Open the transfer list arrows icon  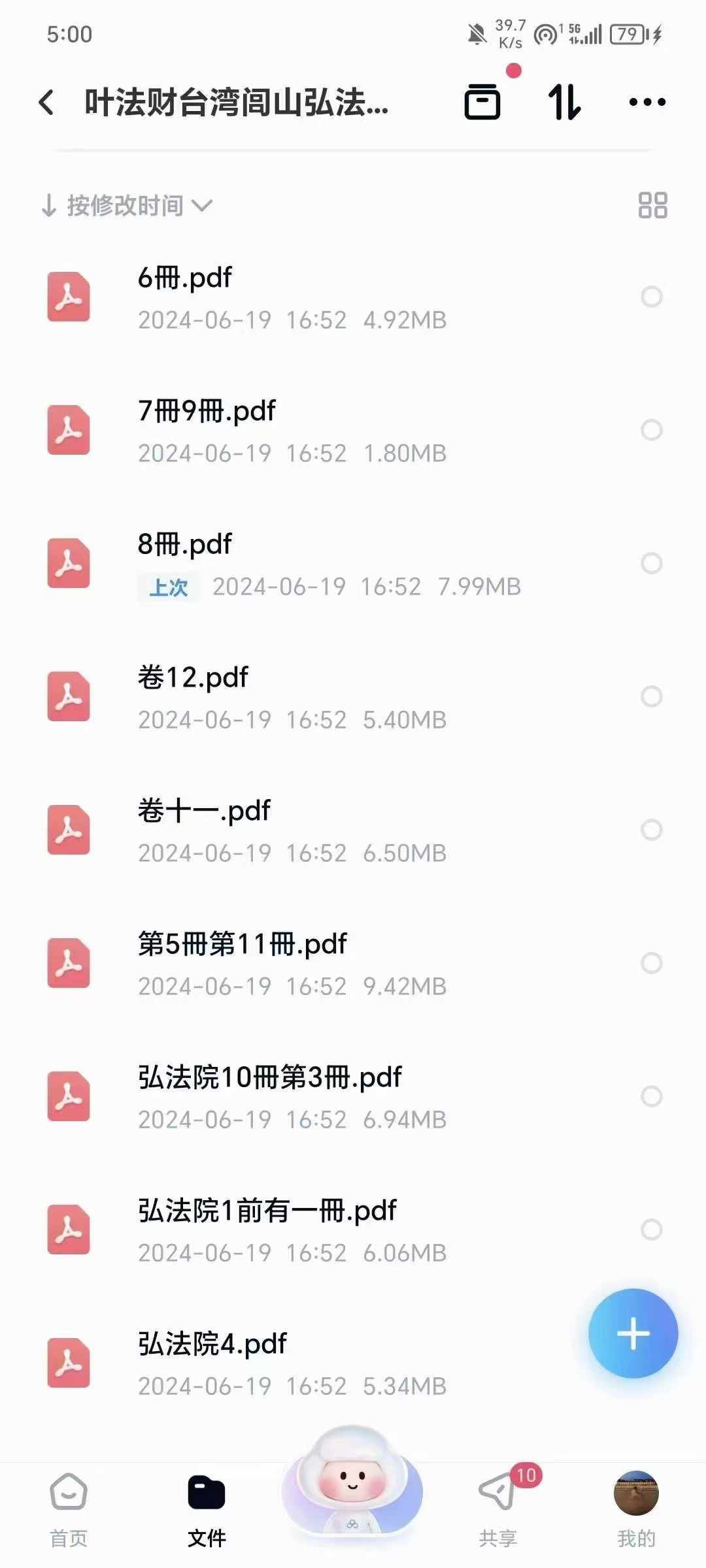pos(563,102)
